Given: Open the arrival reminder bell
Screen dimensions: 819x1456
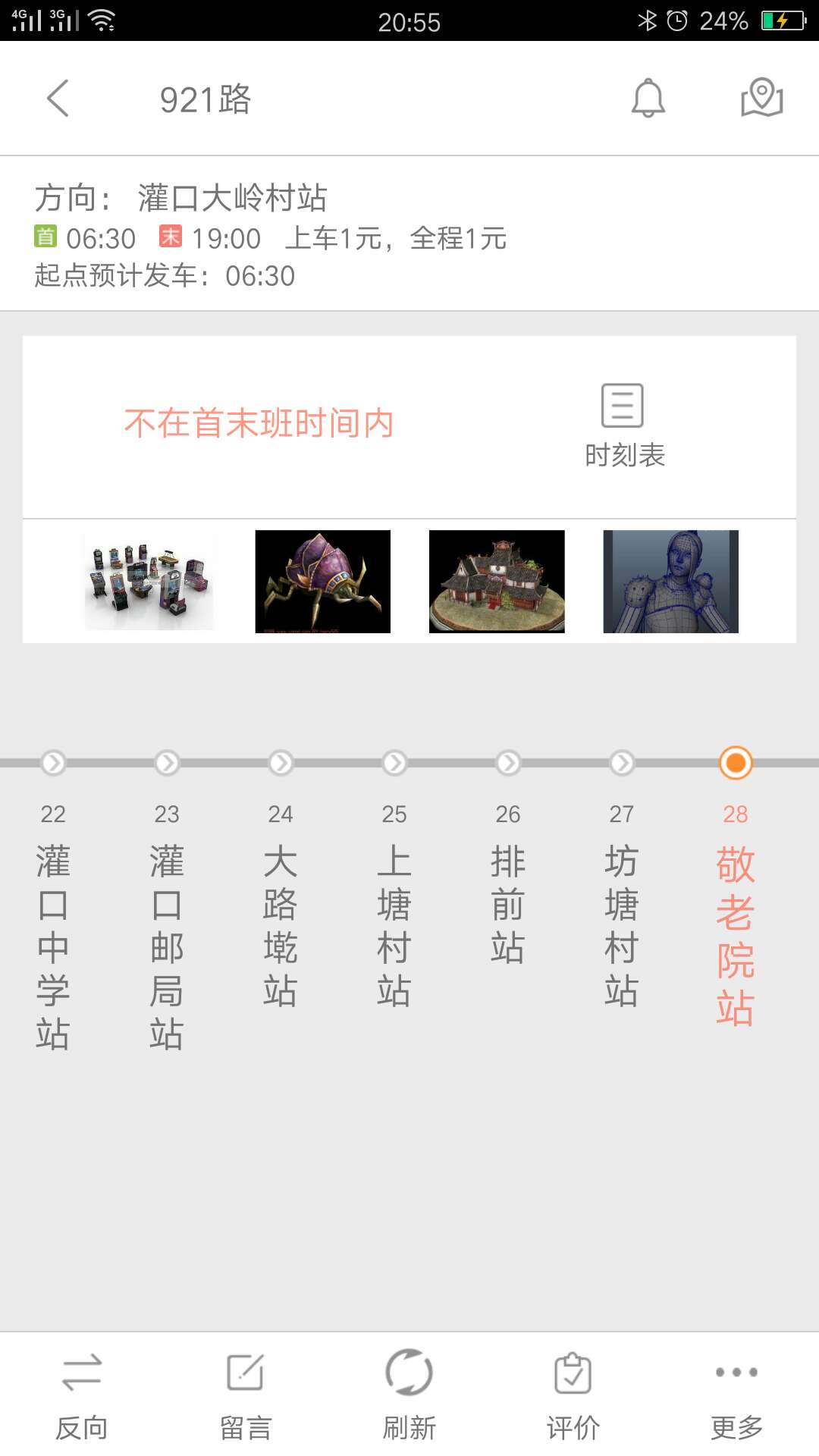Looking at the screenshot, I should tap(648, 99).
